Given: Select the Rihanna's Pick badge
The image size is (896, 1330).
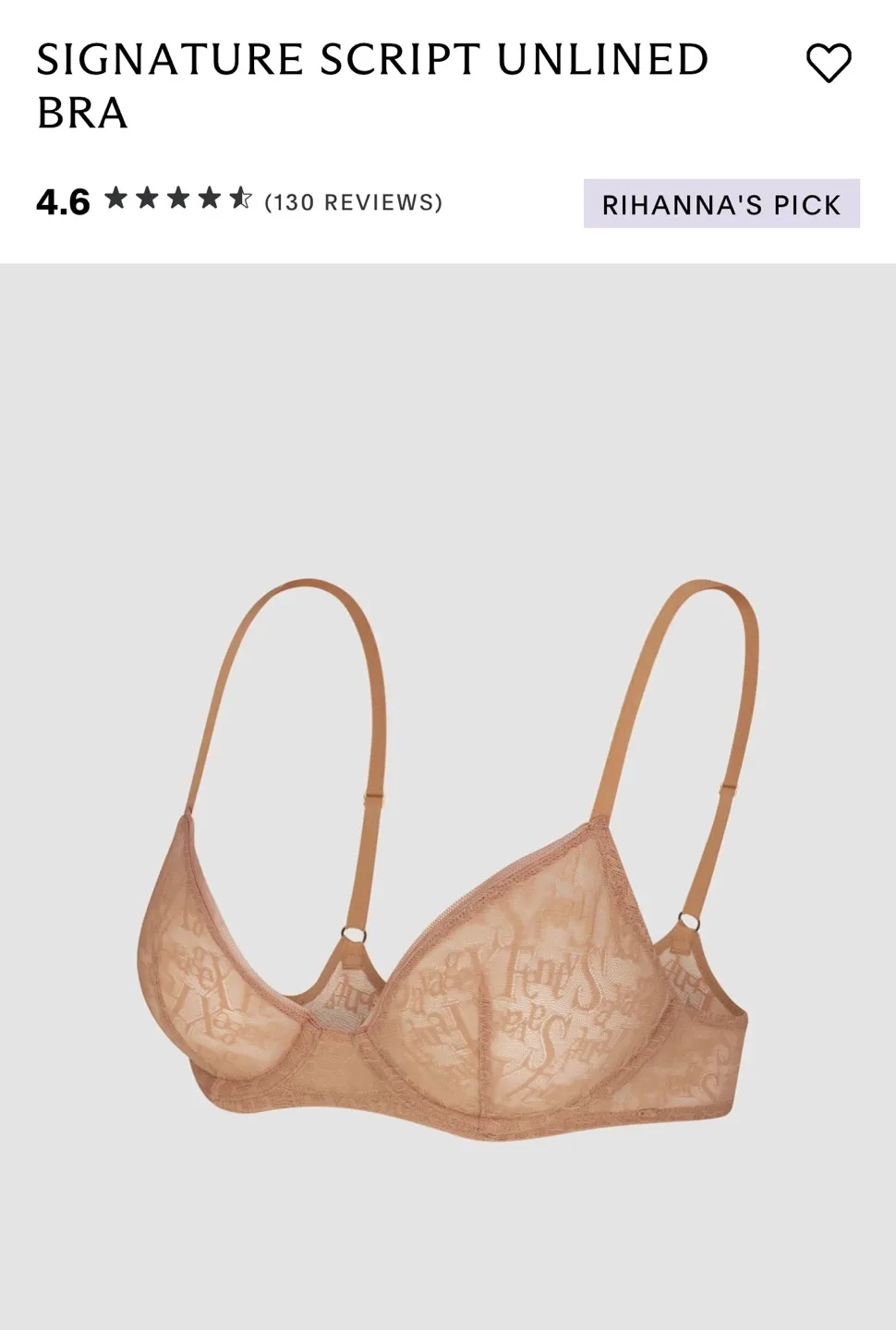Looking at the screenshot, I should pyautogui.click(x=721, y=204).
